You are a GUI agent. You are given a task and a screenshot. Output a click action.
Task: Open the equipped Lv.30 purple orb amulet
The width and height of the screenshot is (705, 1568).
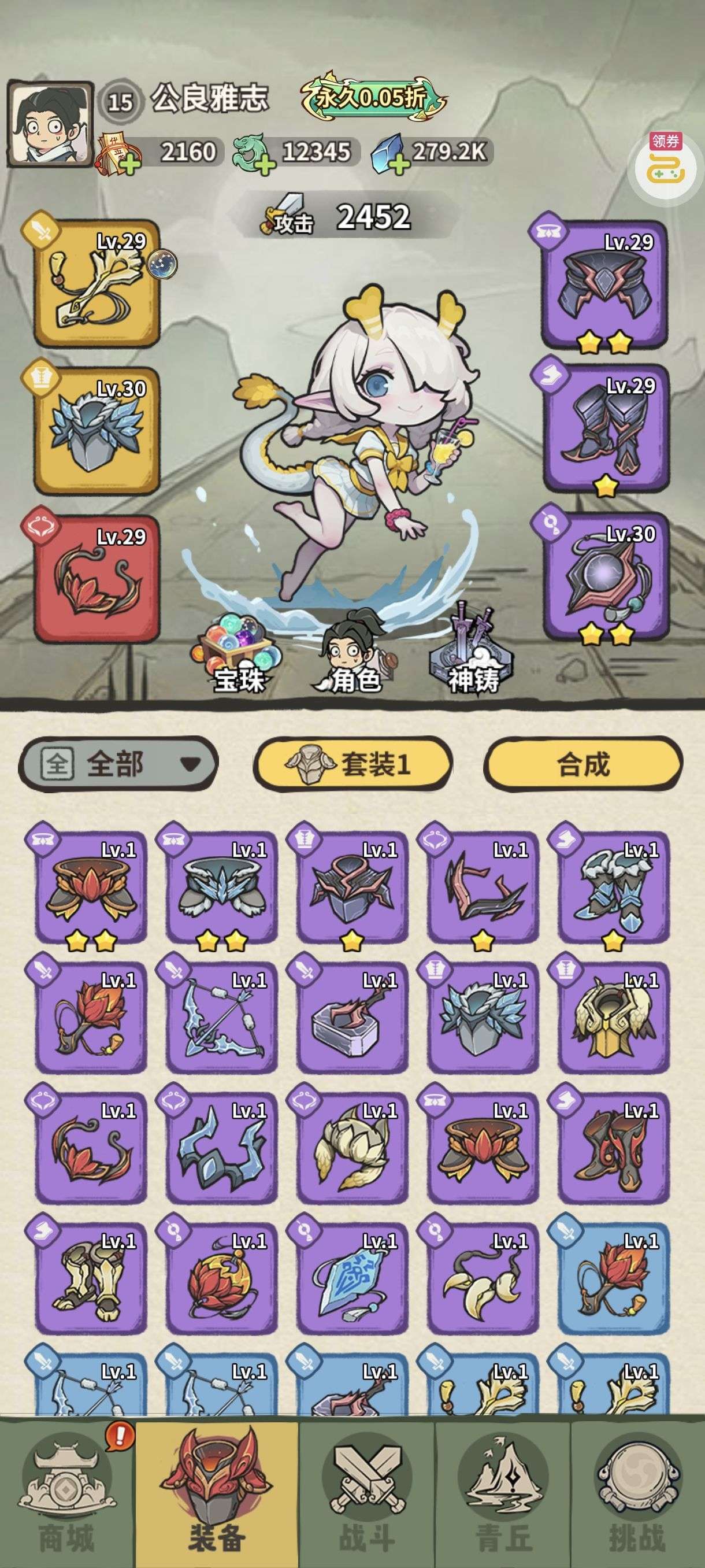pyautogui.click(x=605, y=576)
